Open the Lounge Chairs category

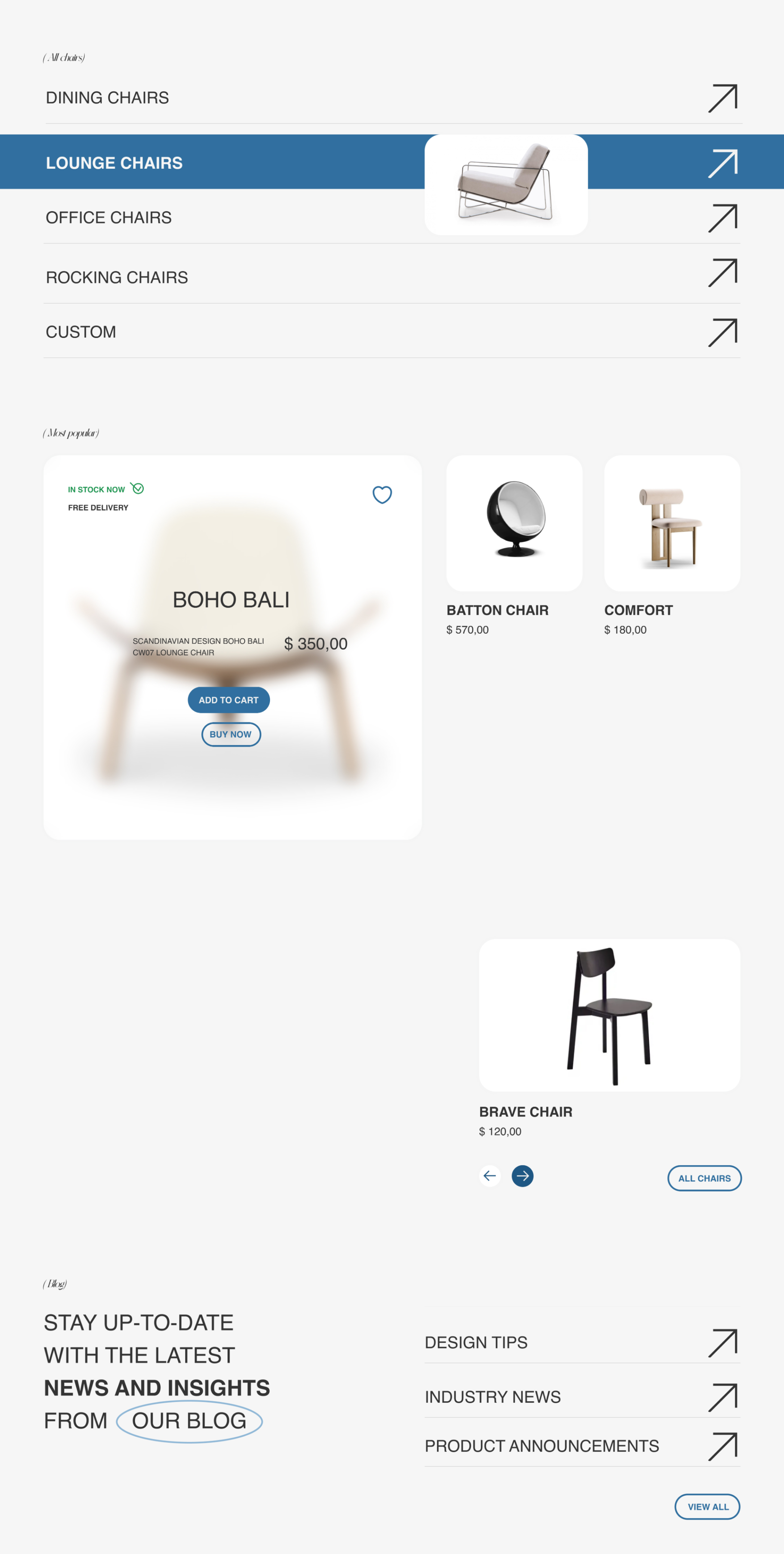(x=114, y=163)
